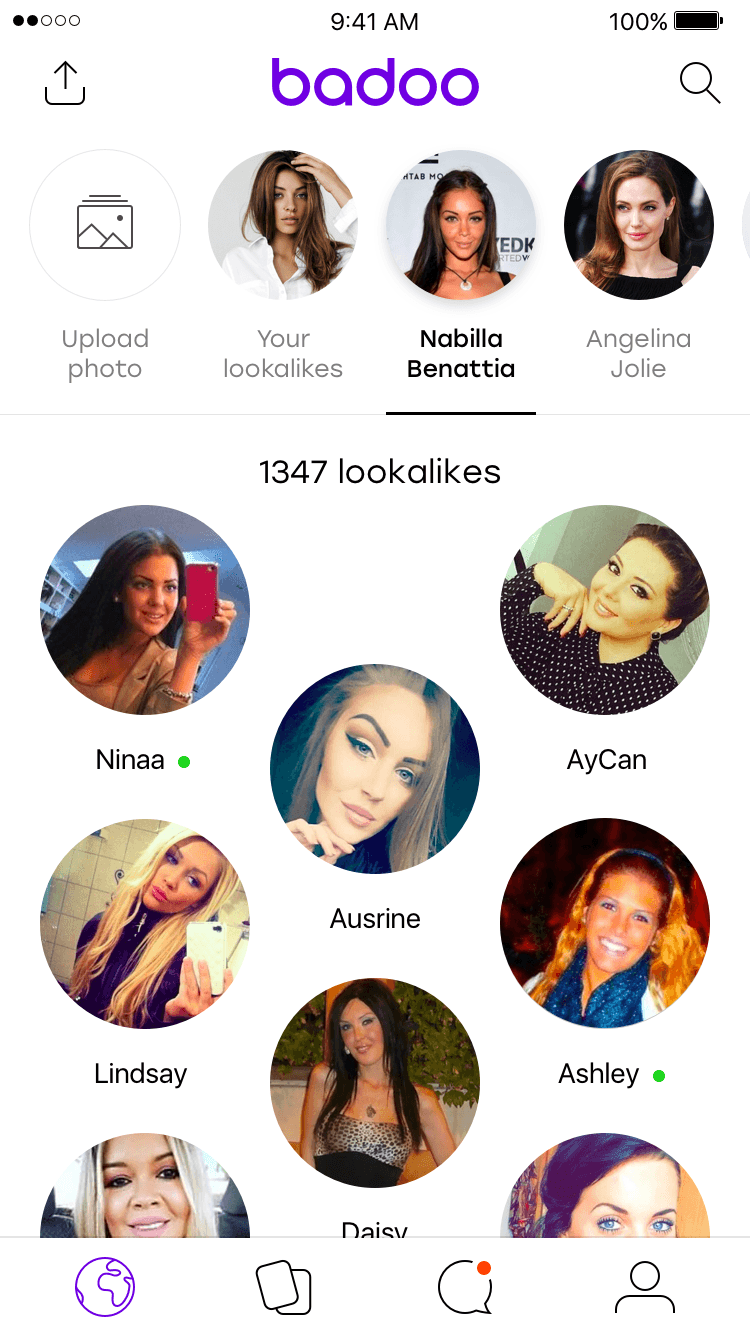Switch to the encounters cards tab

(x=284, y=1287)
